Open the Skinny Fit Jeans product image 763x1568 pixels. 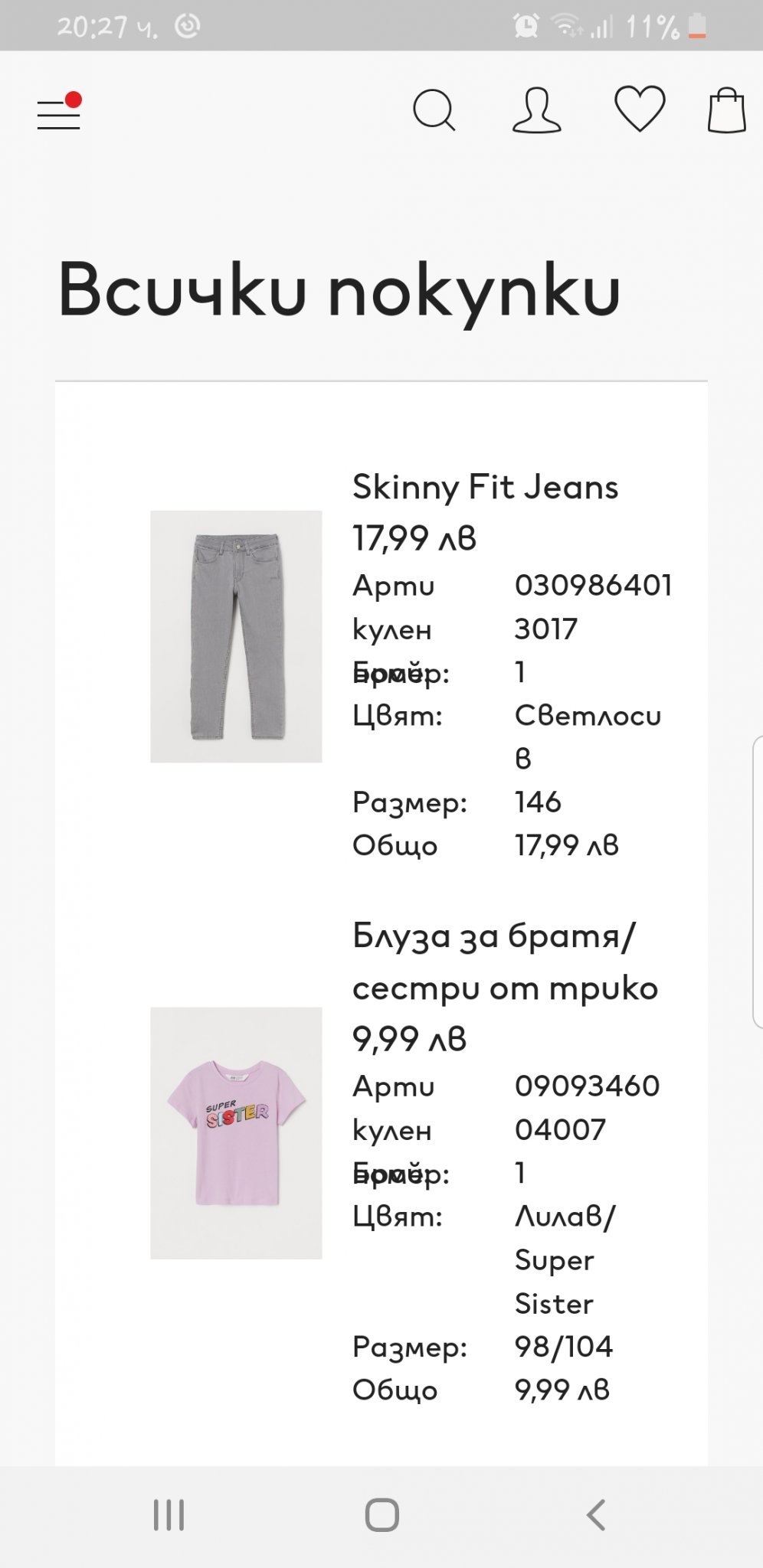pyautogui.click(x=236, y=636)
